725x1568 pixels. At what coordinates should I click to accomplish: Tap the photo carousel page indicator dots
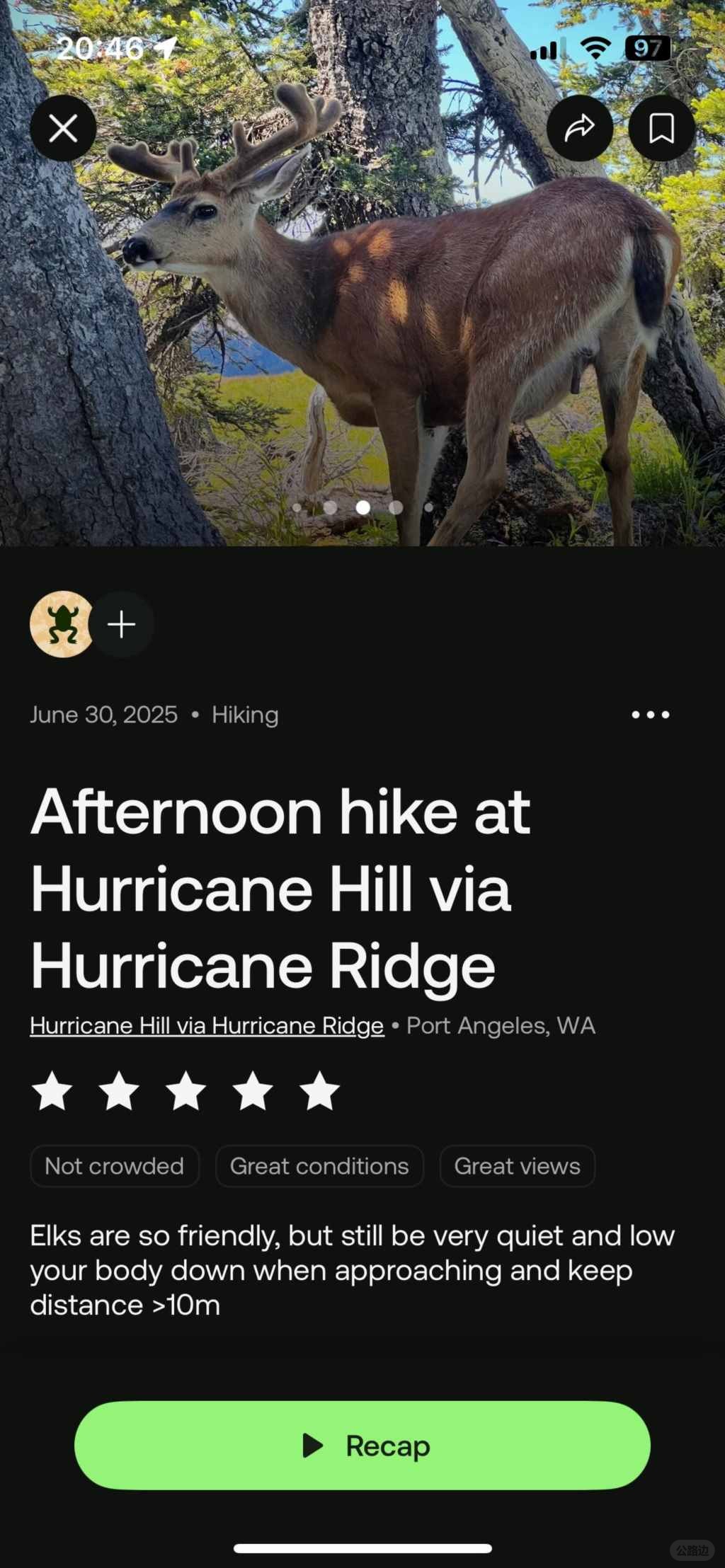362,507
